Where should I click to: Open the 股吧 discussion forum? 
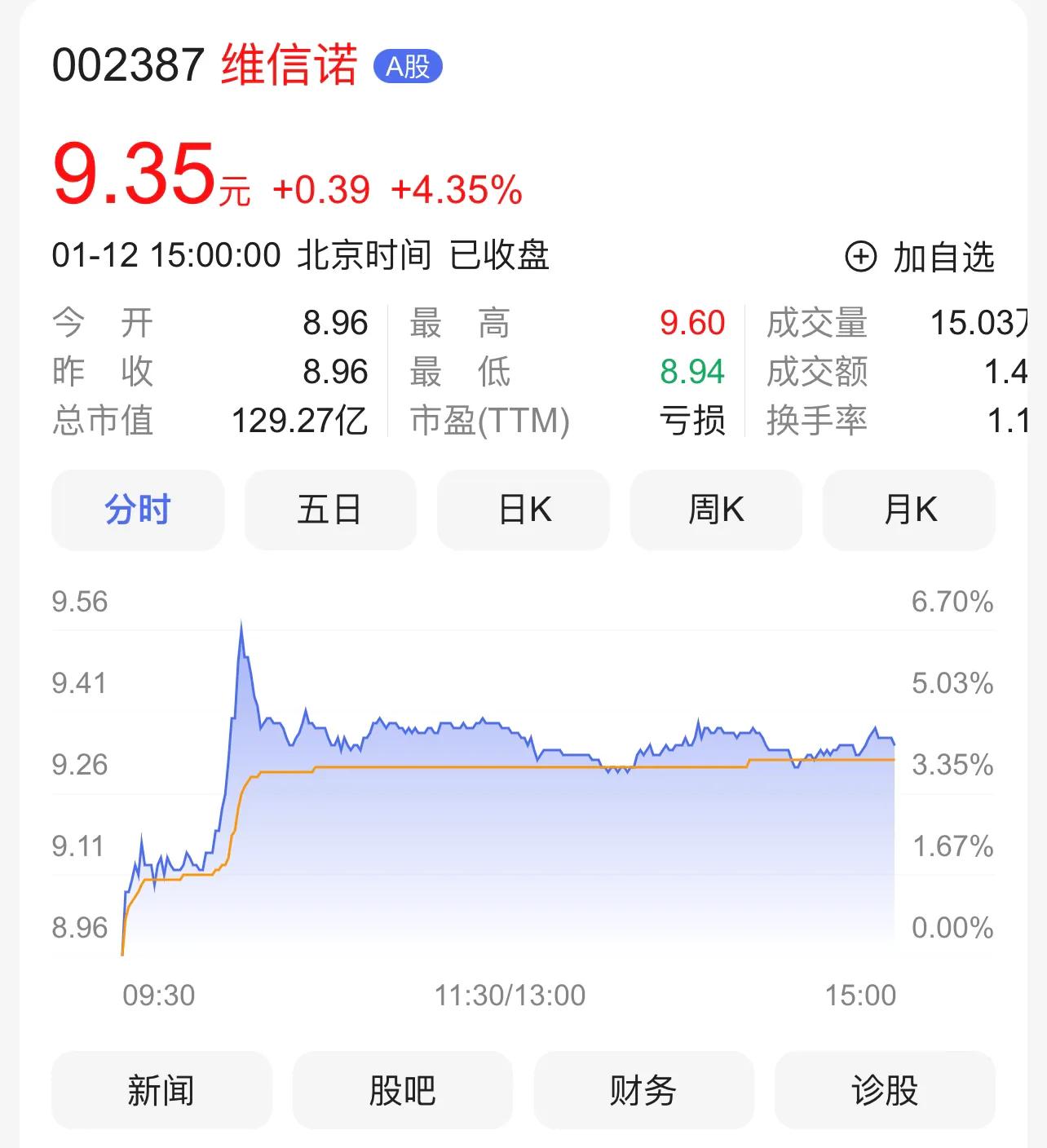[401, 1090]
